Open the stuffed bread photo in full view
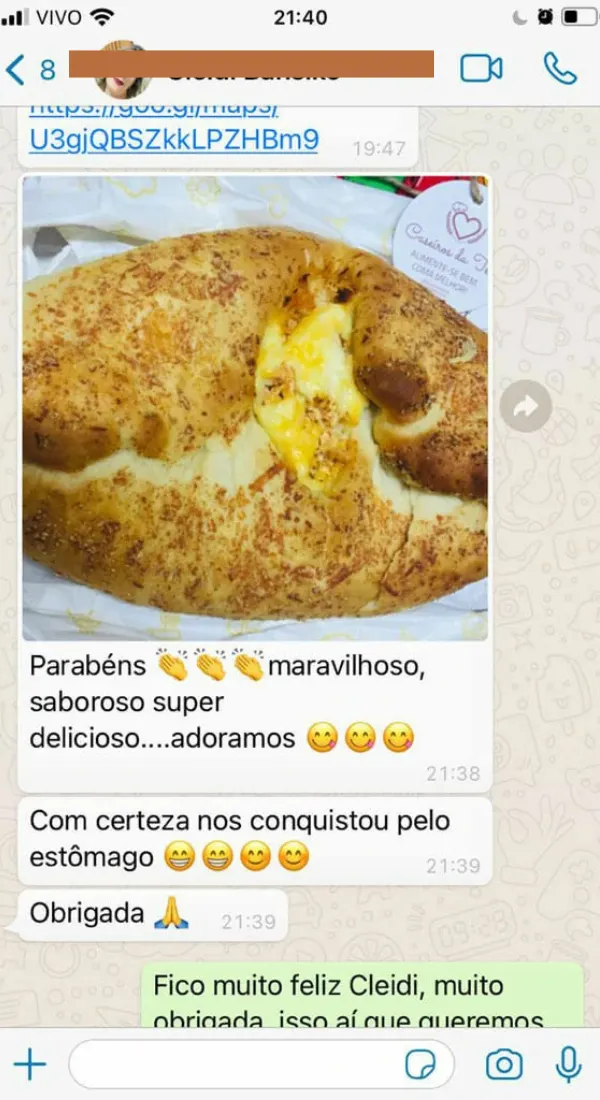 pos(255,408)
